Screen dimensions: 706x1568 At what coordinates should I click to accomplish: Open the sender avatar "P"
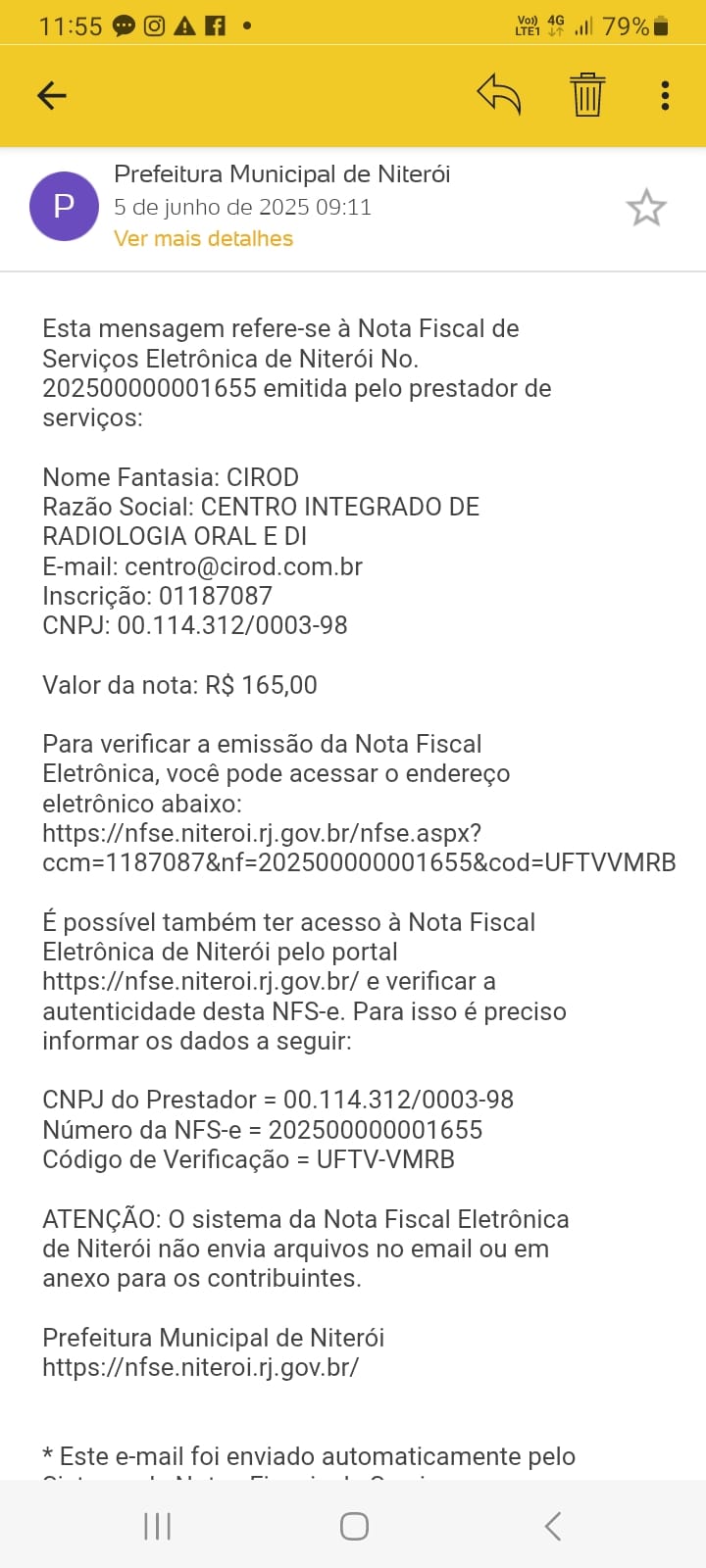(64, 206)
